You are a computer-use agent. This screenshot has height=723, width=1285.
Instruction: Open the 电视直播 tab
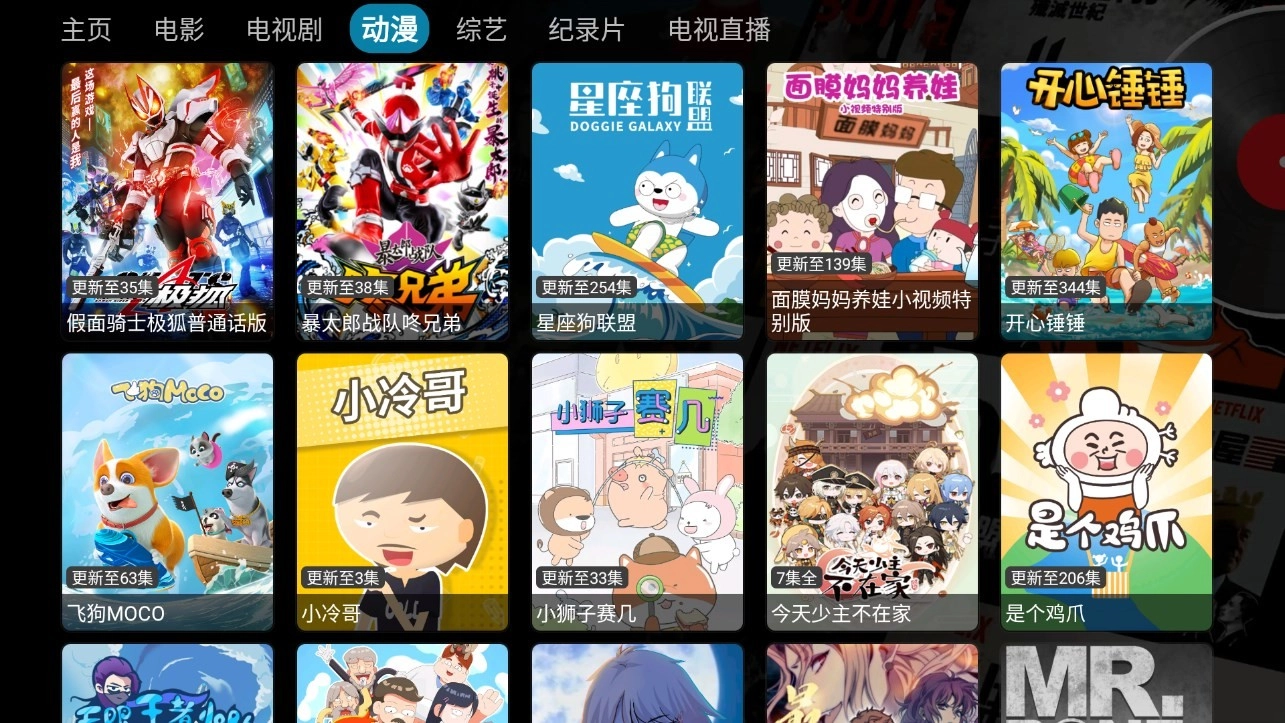click(719, 30)
